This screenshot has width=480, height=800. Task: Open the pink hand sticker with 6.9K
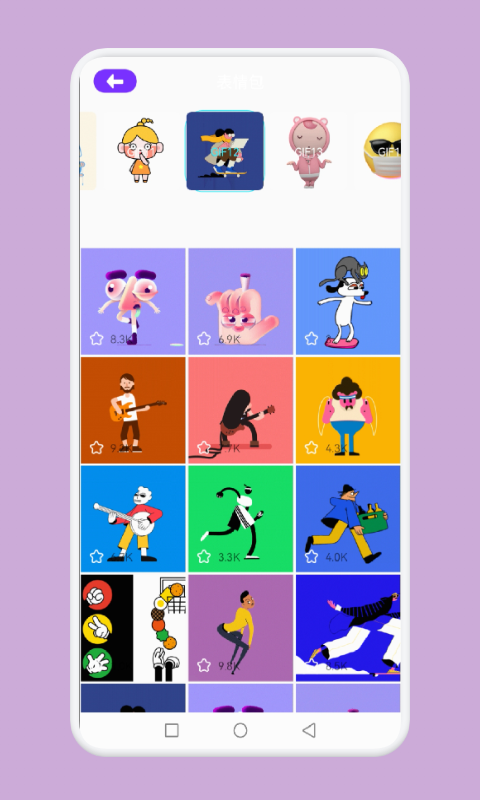coord(241,302)
